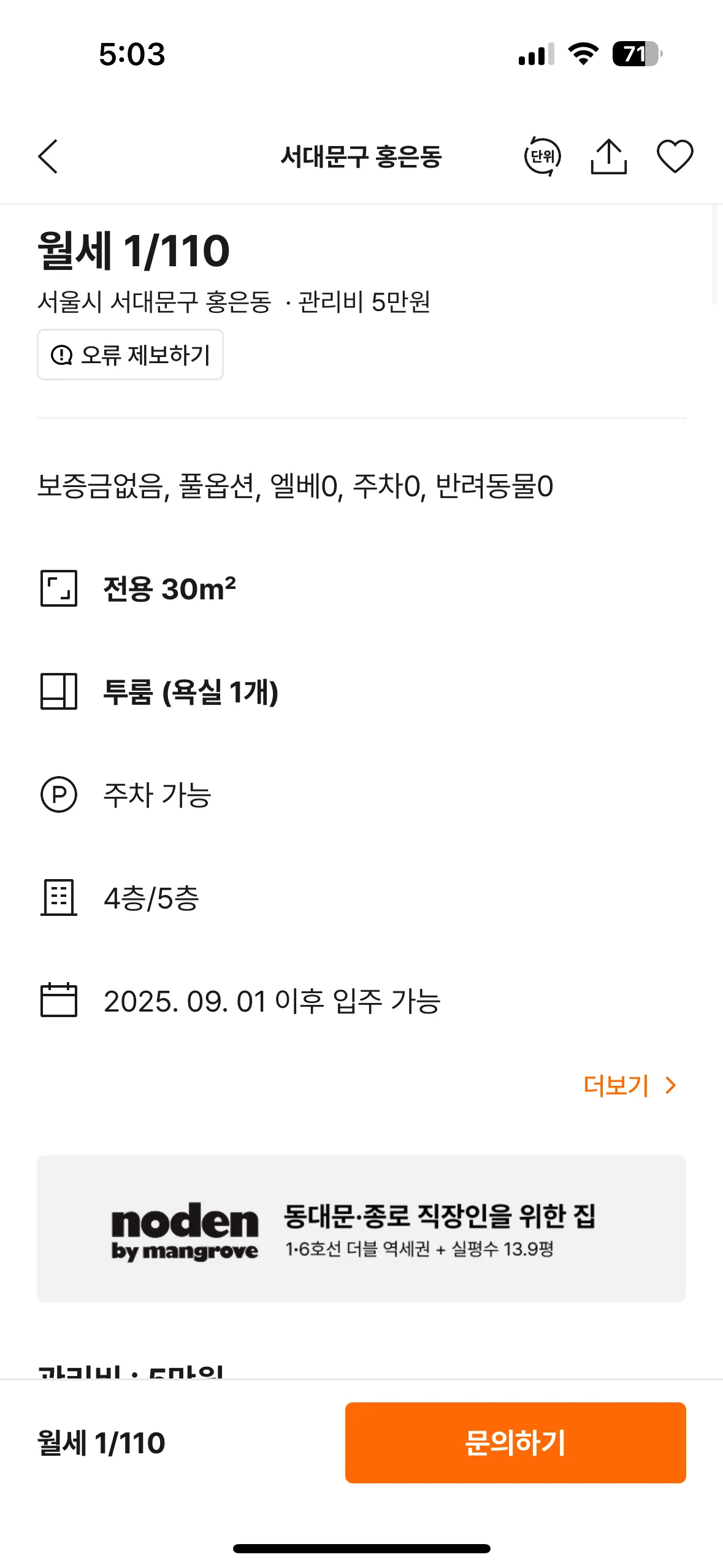Report an error via 오류 제보하기

[130, 355]
